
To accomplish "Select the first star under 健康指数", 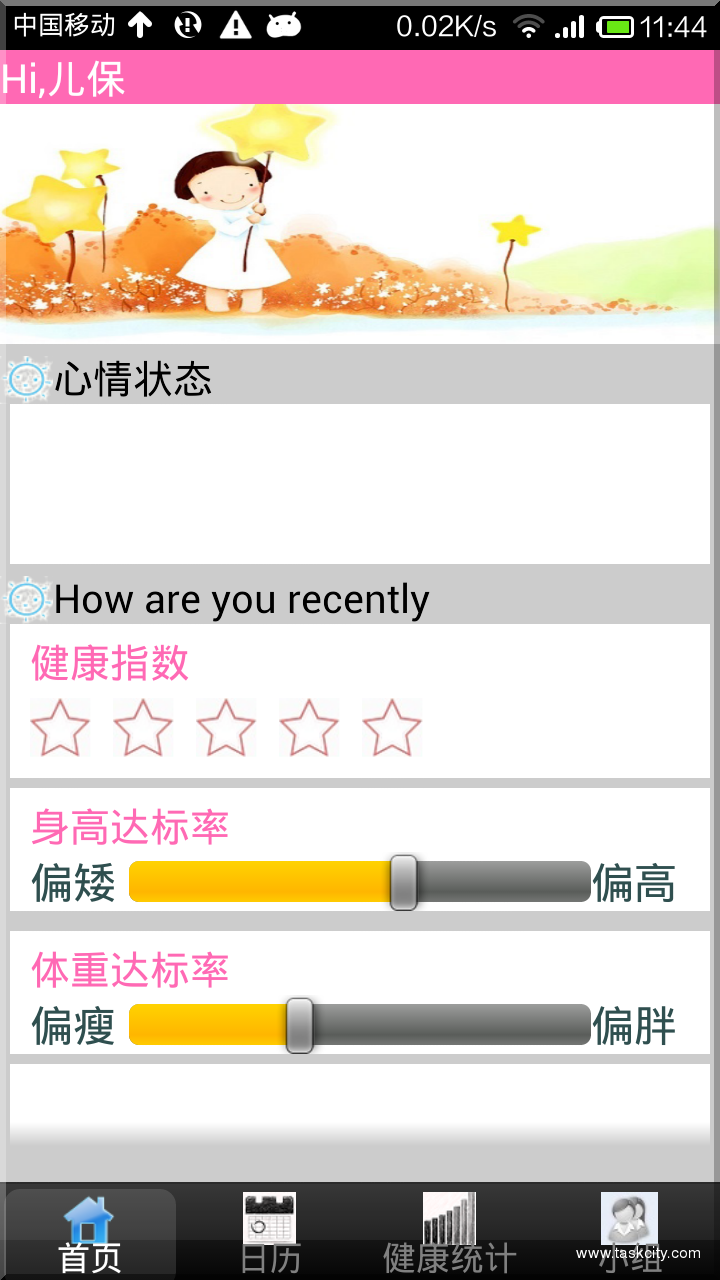I will 59,727.
